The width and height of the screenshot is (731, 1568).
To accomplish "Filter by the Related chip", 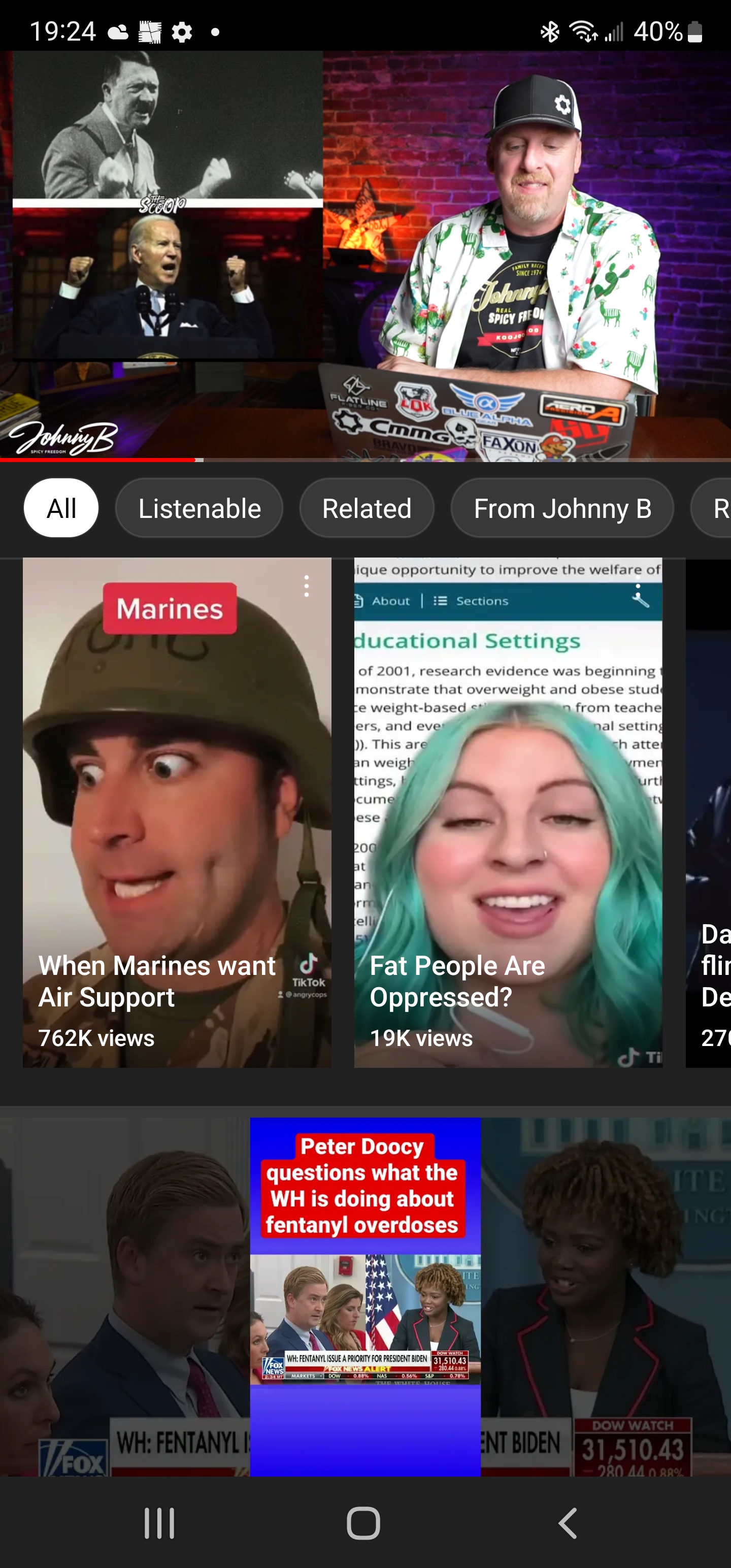I will coord(367,508).
